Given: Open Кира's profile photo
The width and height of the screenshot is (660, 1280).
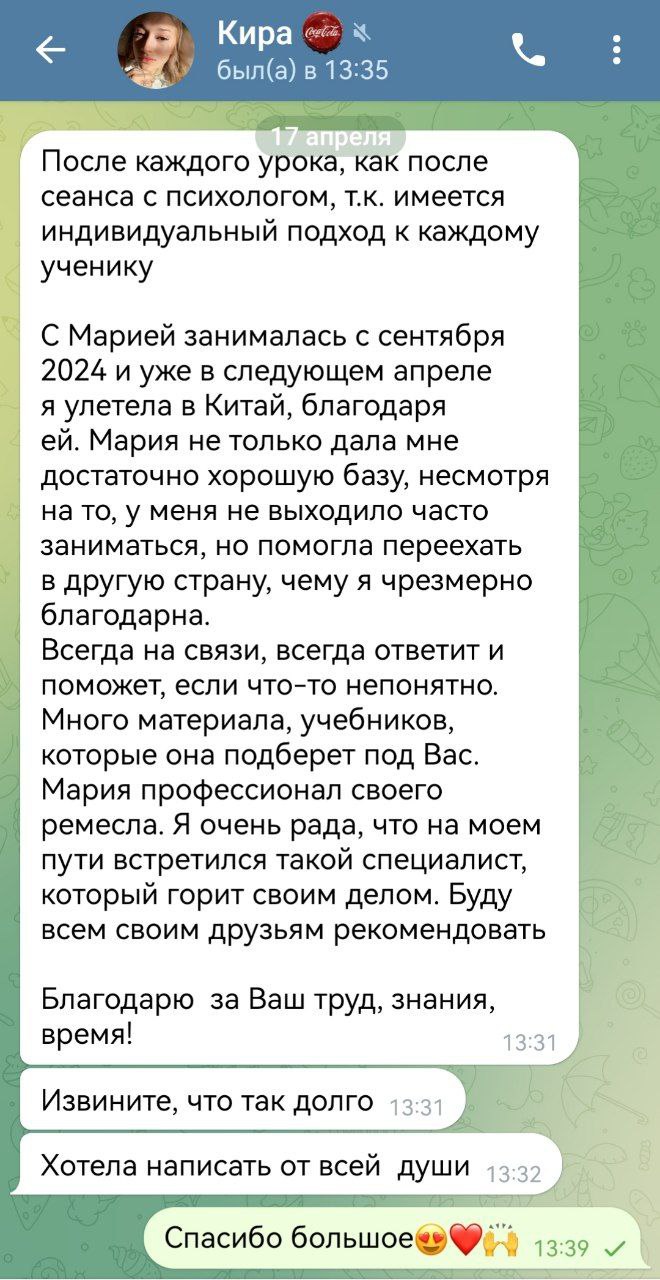Looking at the screenshot, I should (156, 50).
